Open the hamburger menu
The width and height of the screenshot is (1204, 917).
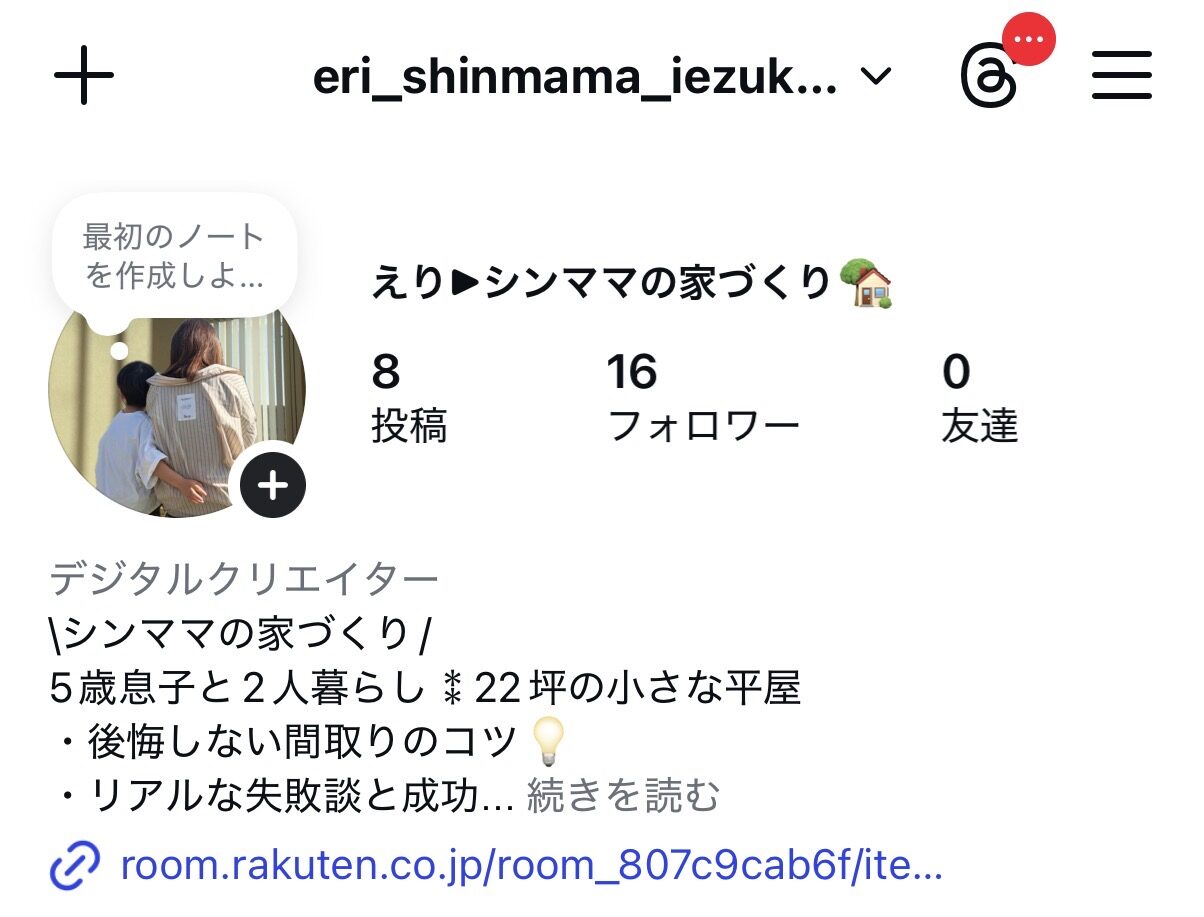[x=1121, y=76]
